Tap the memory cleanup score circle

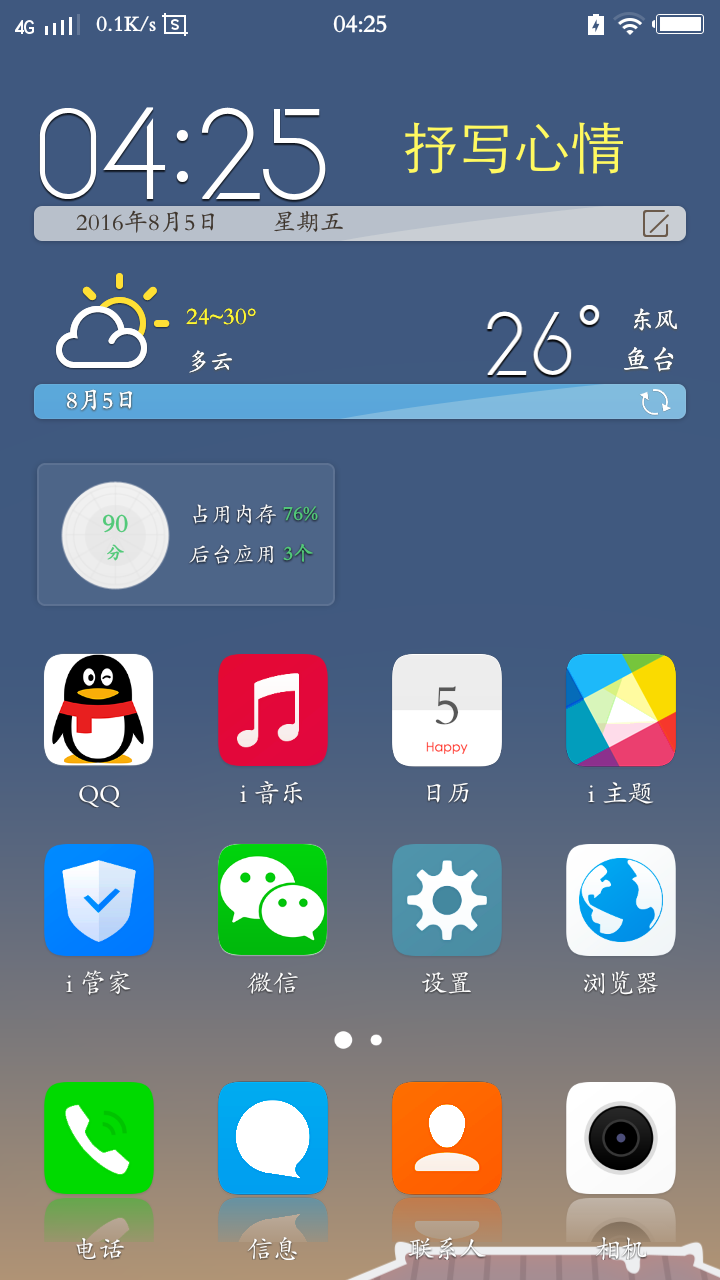(114, 535)
